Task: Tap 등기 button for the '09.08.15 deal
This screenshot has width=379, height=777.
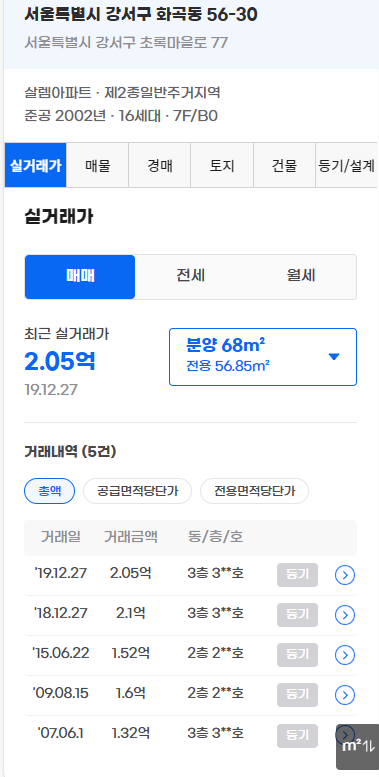Action: click(297, 695)
